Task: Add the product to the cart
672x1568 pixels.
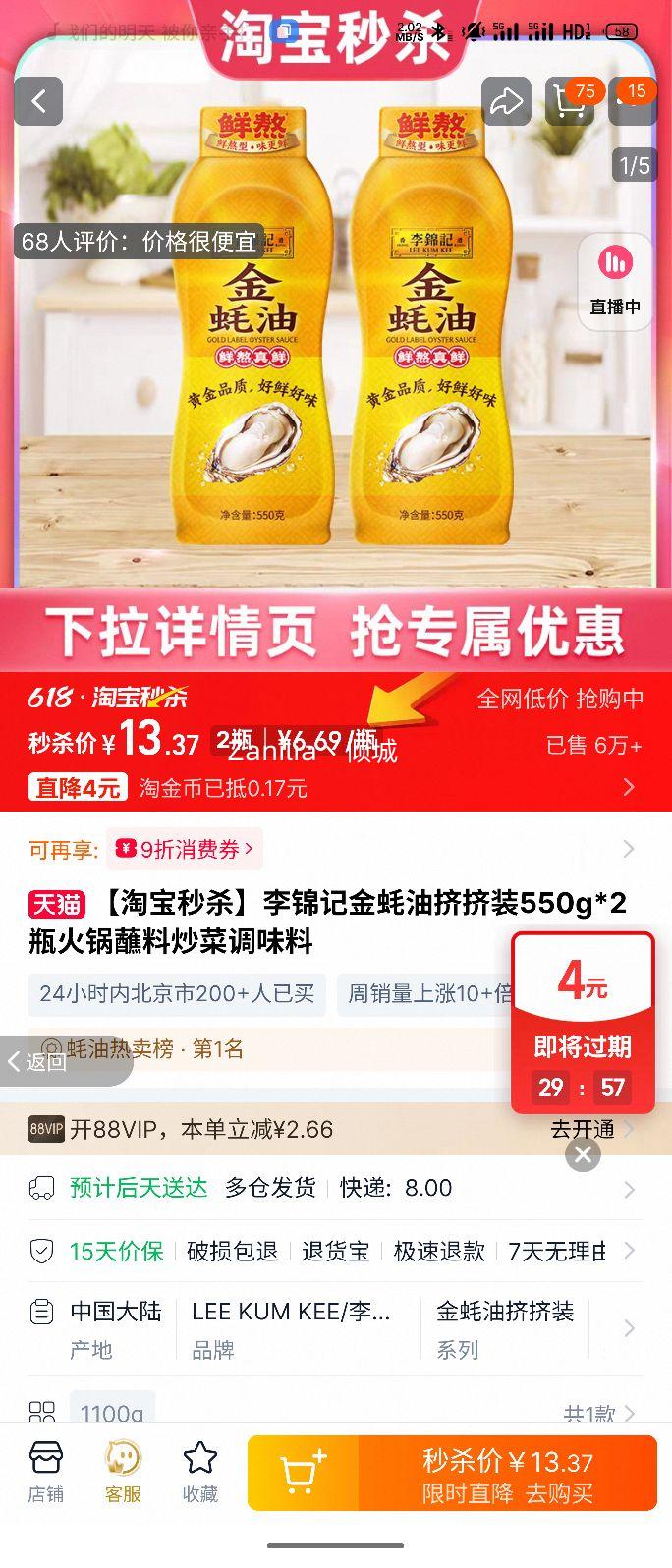Action: pos(304,1473)
